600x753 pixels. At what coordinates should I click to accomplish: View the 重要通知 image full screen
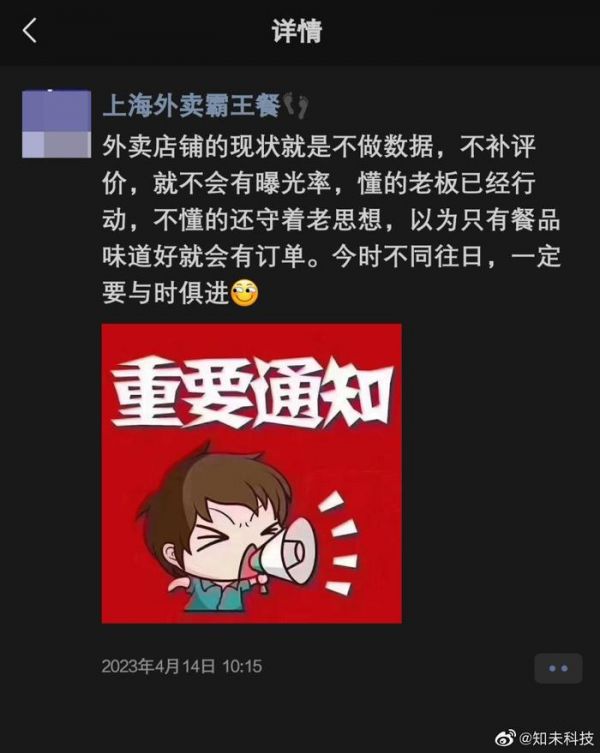[x=251, y=472]
